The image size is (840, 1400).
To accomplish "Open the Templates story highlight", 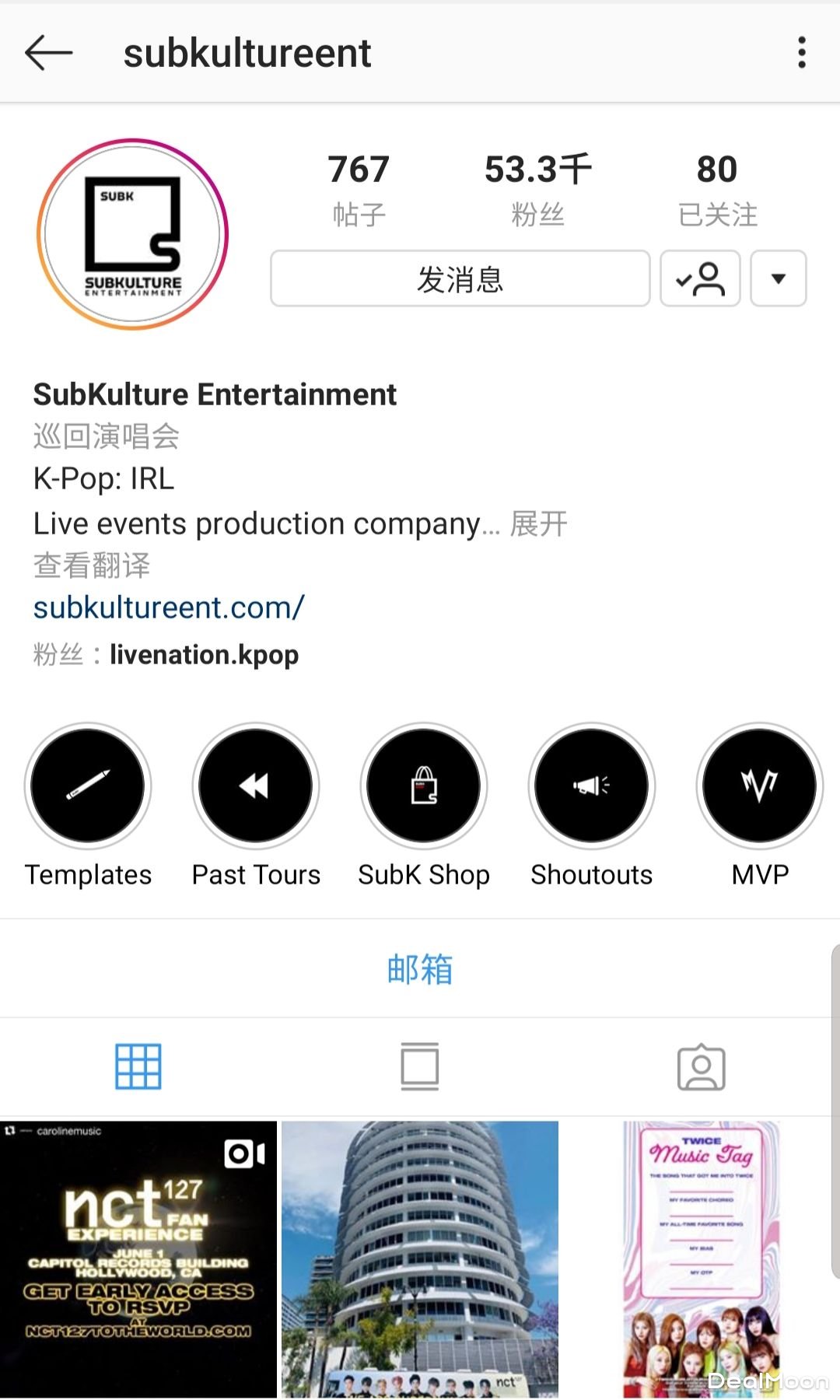I will (88, 786).
